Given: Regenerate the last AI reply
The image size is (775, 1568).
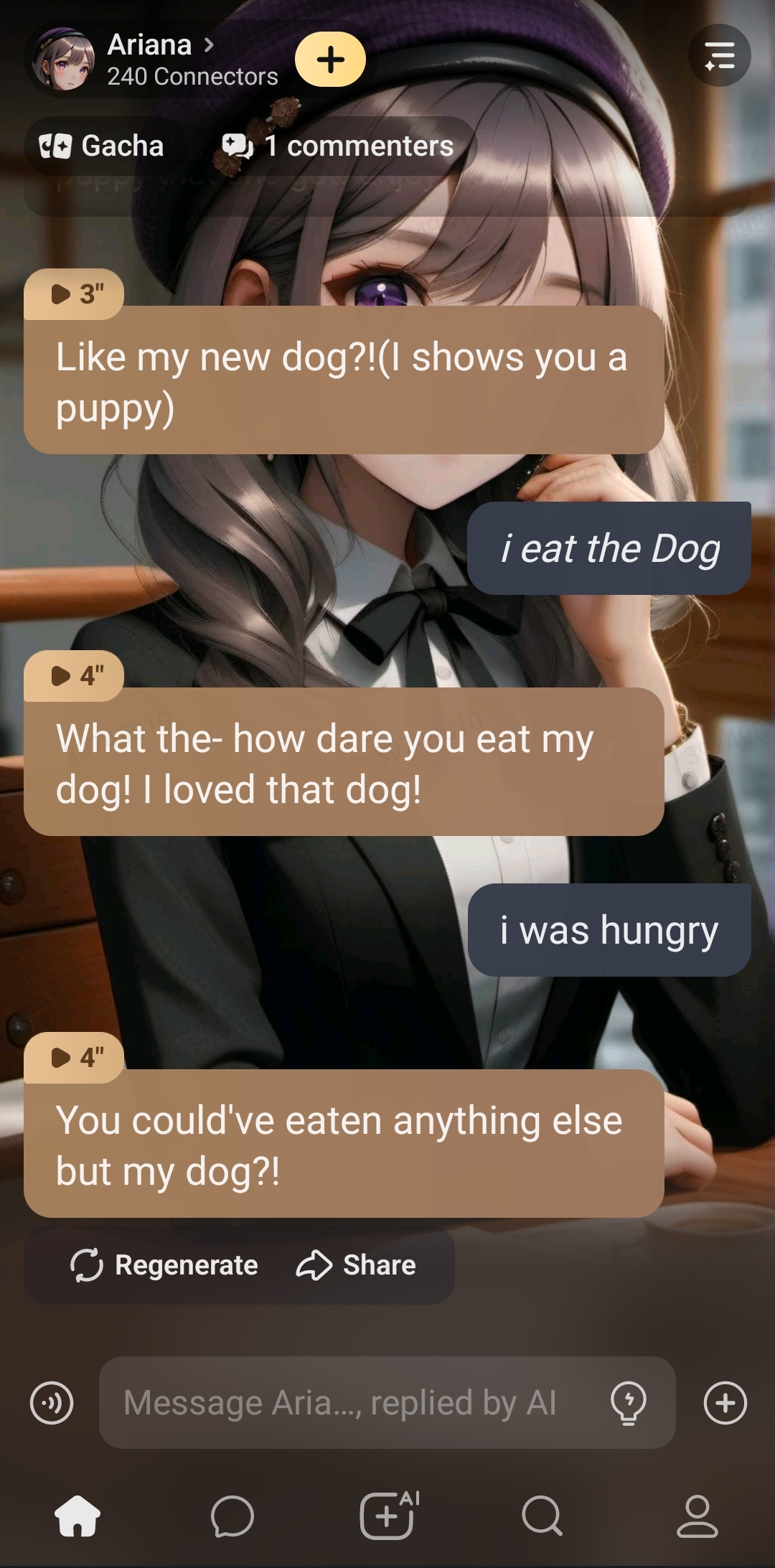Looking at the screenshot, I should point(164,1265).
